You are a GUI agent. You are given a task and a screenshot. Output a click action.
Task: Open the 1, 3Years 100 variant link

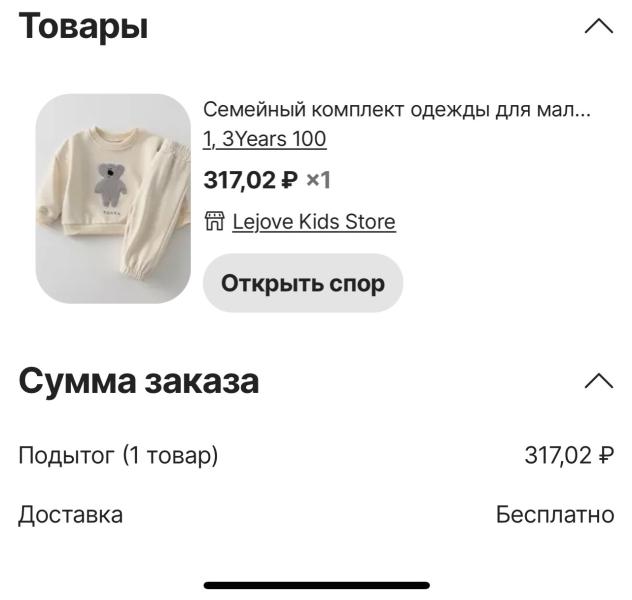[x=265, y=140]
